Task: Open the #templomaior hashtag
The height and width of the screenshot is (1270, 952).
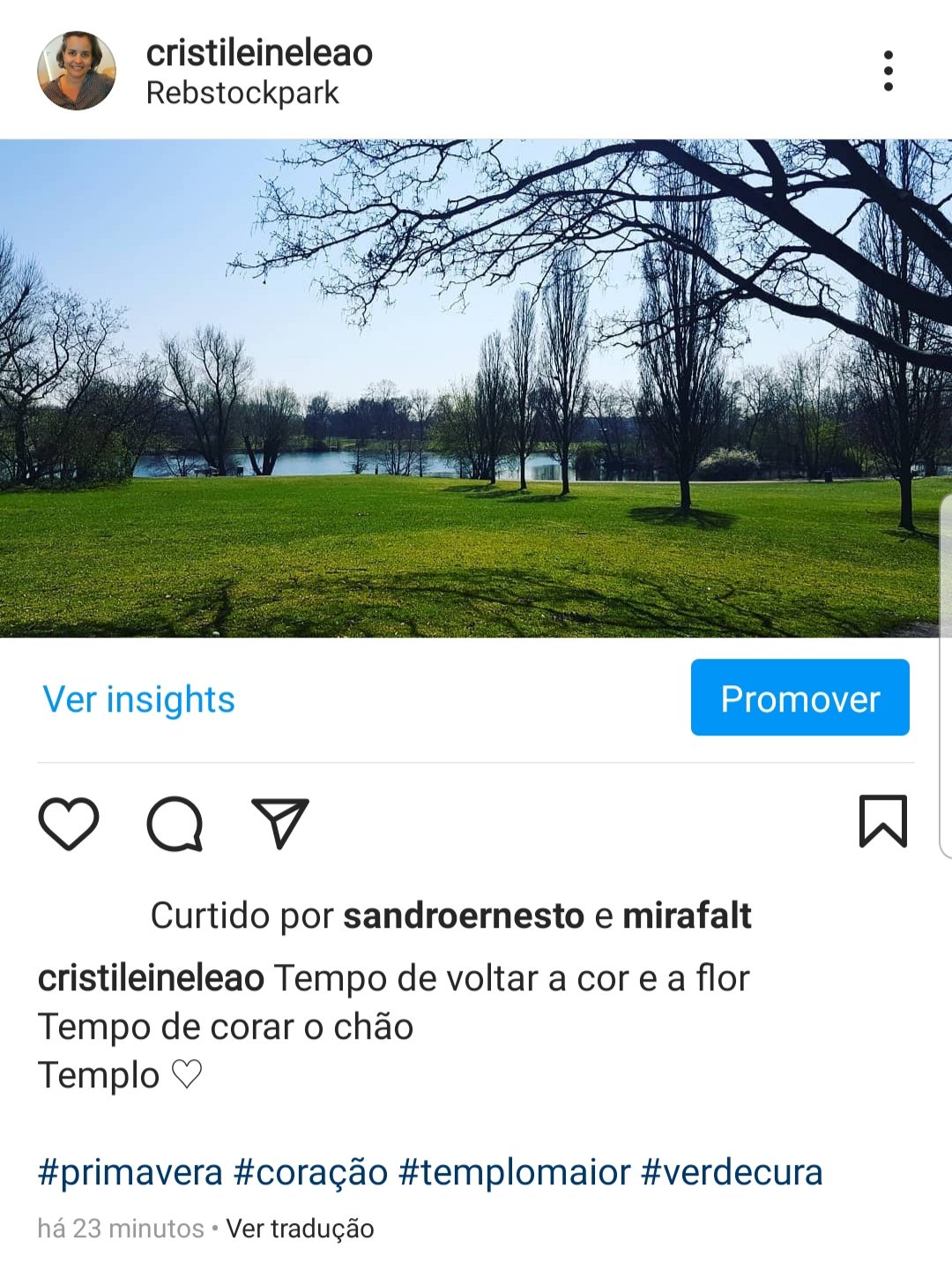Action: click(514, 1172)
